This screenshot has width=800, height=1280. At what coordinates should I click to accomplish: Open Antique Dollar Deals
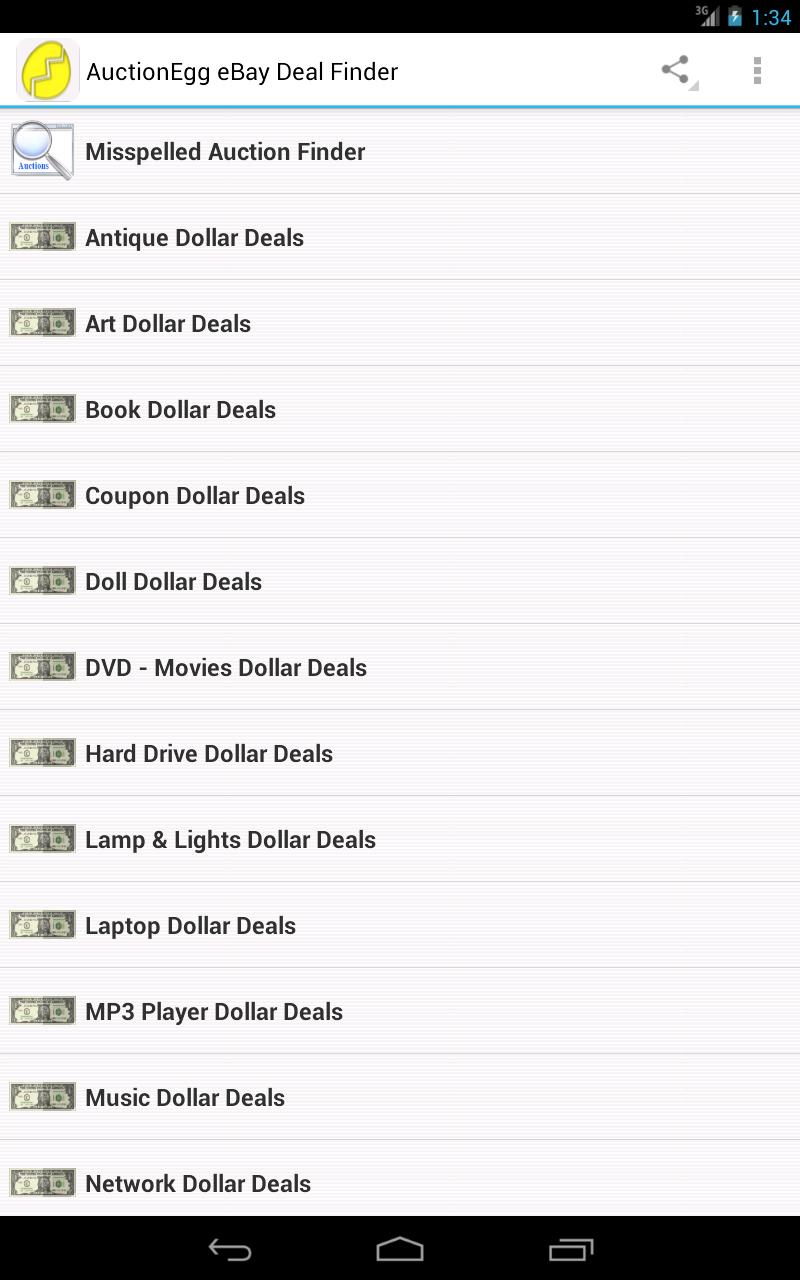point(194,237)
